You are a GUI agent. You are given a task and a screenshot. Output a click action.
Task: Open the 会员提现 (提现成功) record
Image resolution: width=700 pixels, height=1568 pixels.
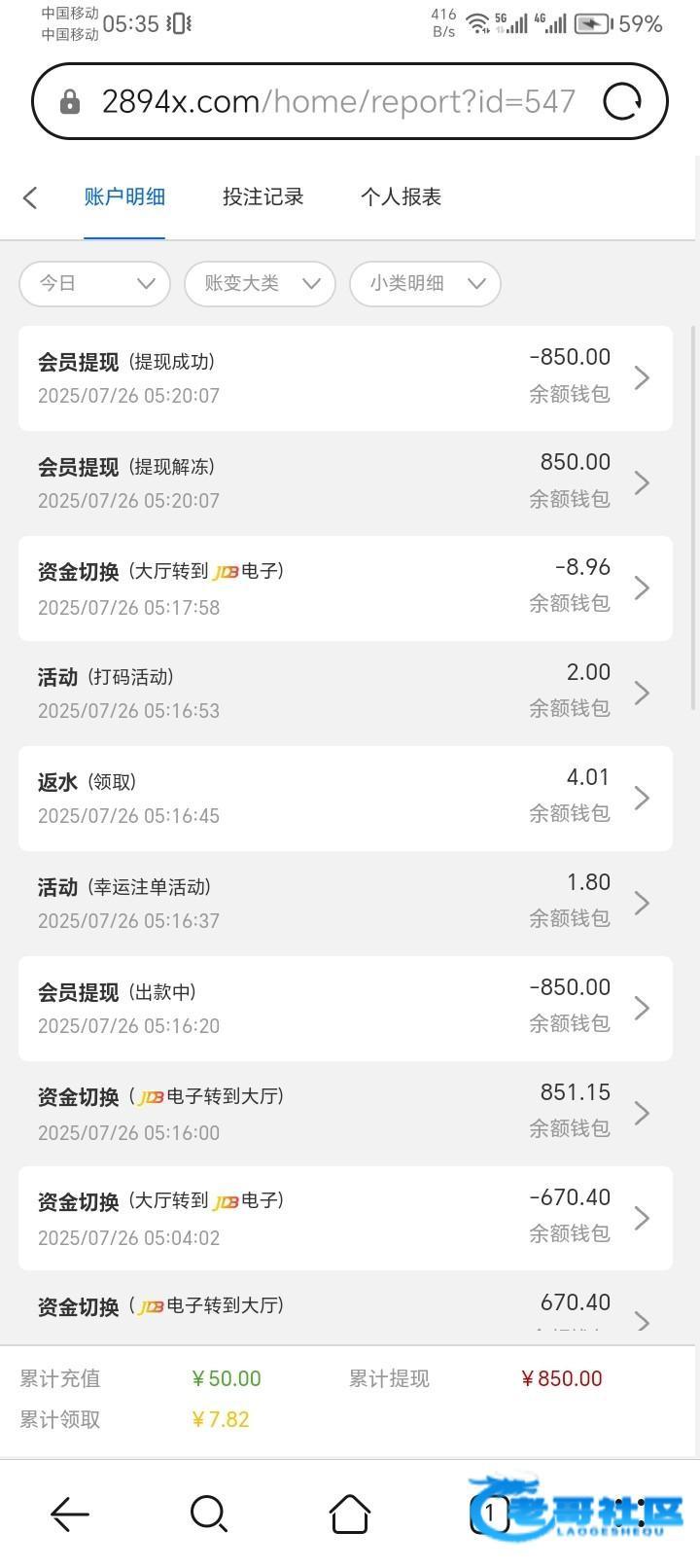coord(345,378)
